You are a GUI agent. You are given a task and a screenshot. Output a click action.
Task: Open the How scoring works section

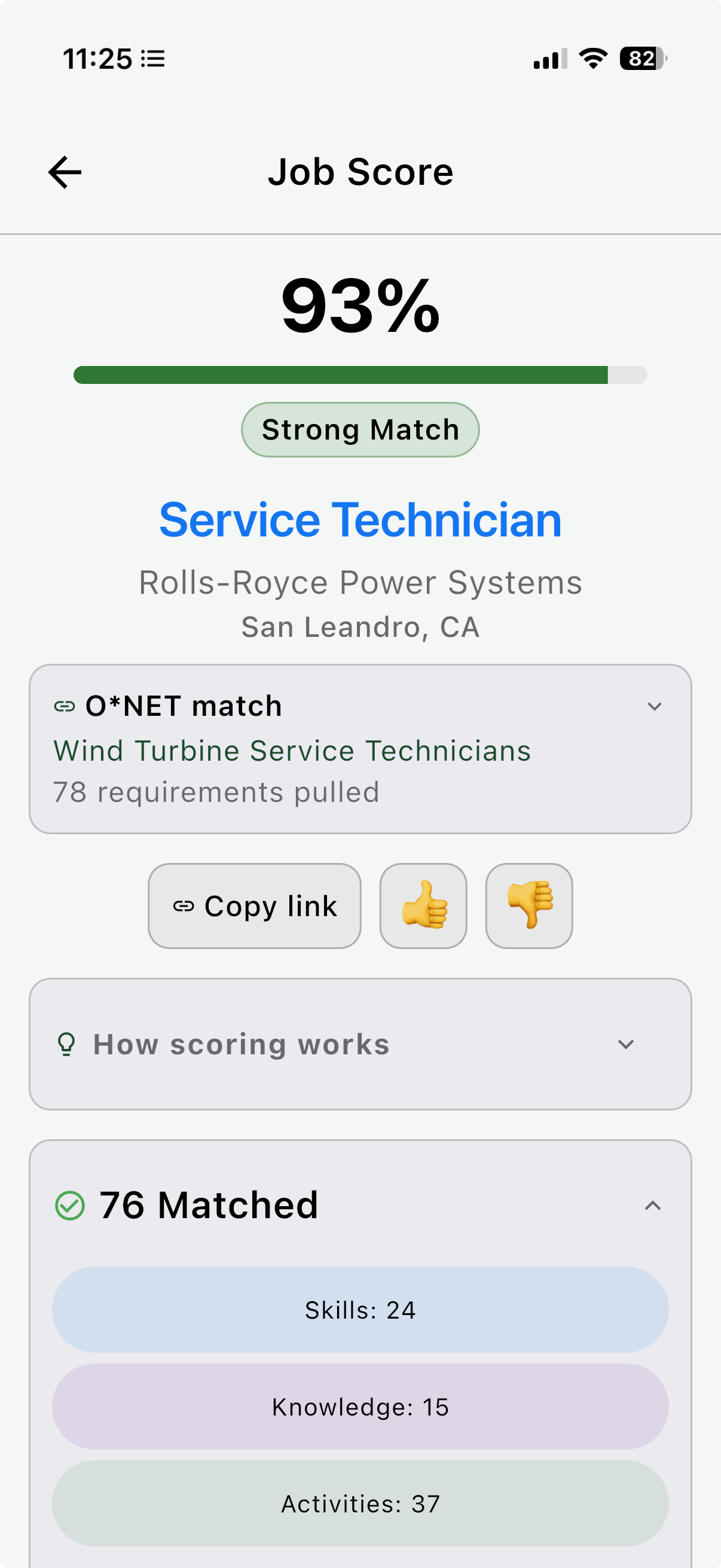[x=625, y=1045]
